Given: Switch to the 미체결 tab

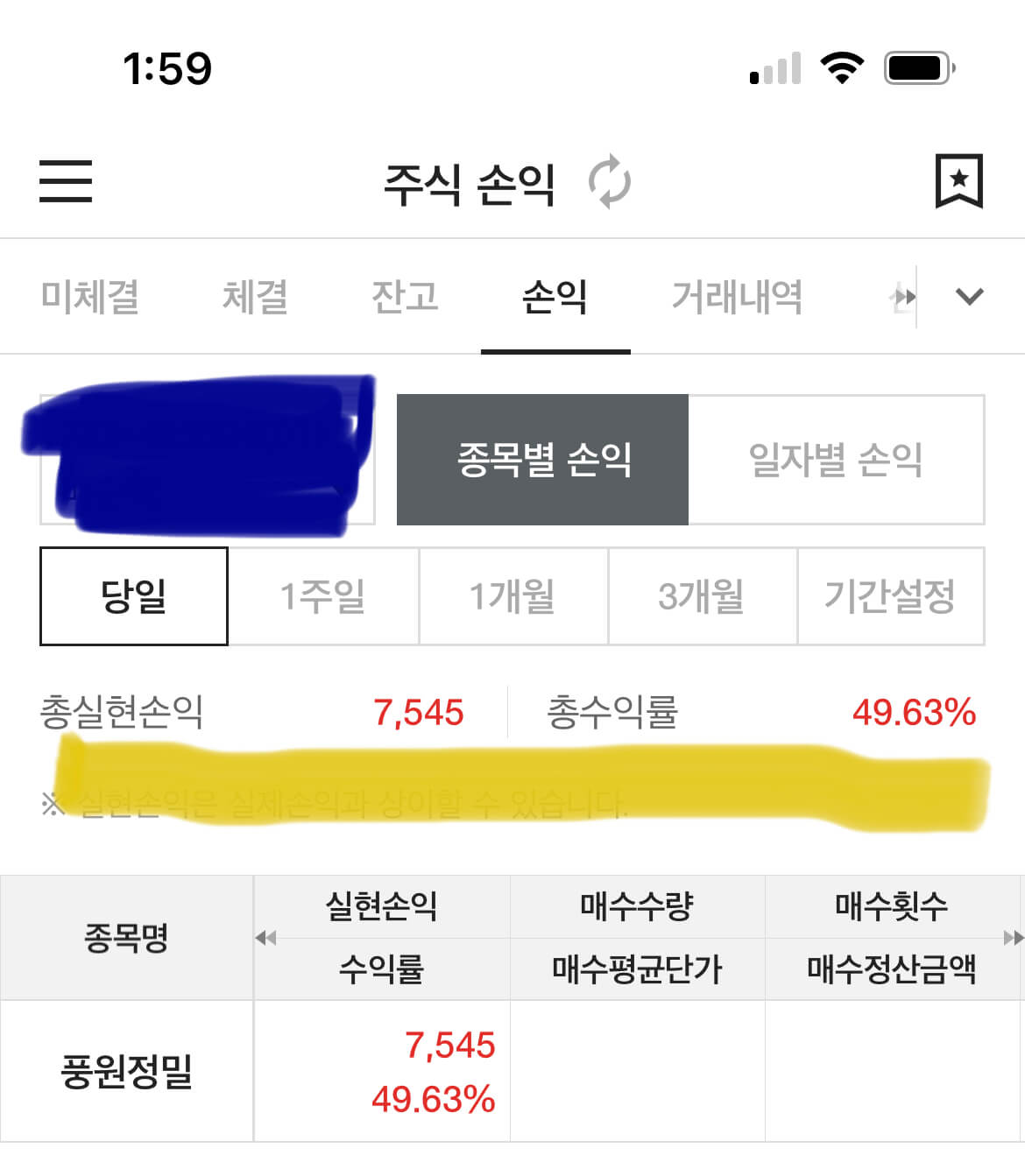Looking at the screenshot, I should click(x=90, y=297).
